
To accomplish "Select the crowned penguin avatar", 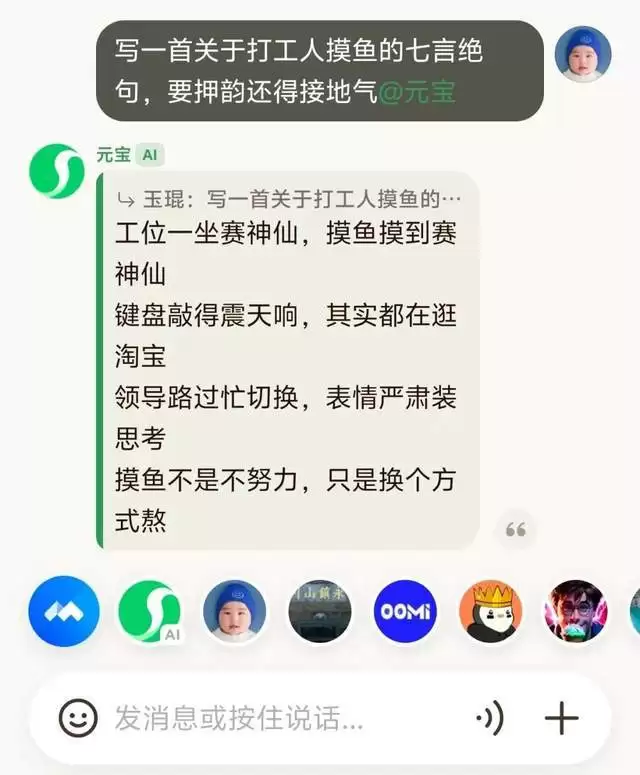I will coord(491,611).
